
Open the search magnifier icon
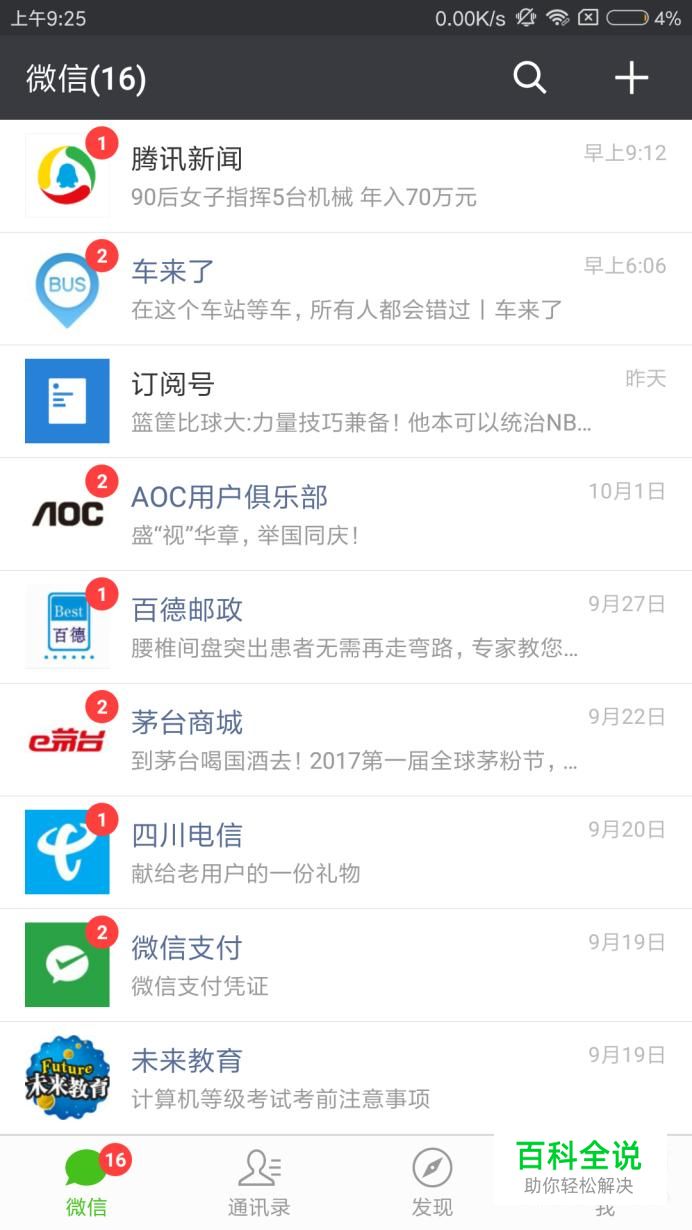tap(529, 78)
